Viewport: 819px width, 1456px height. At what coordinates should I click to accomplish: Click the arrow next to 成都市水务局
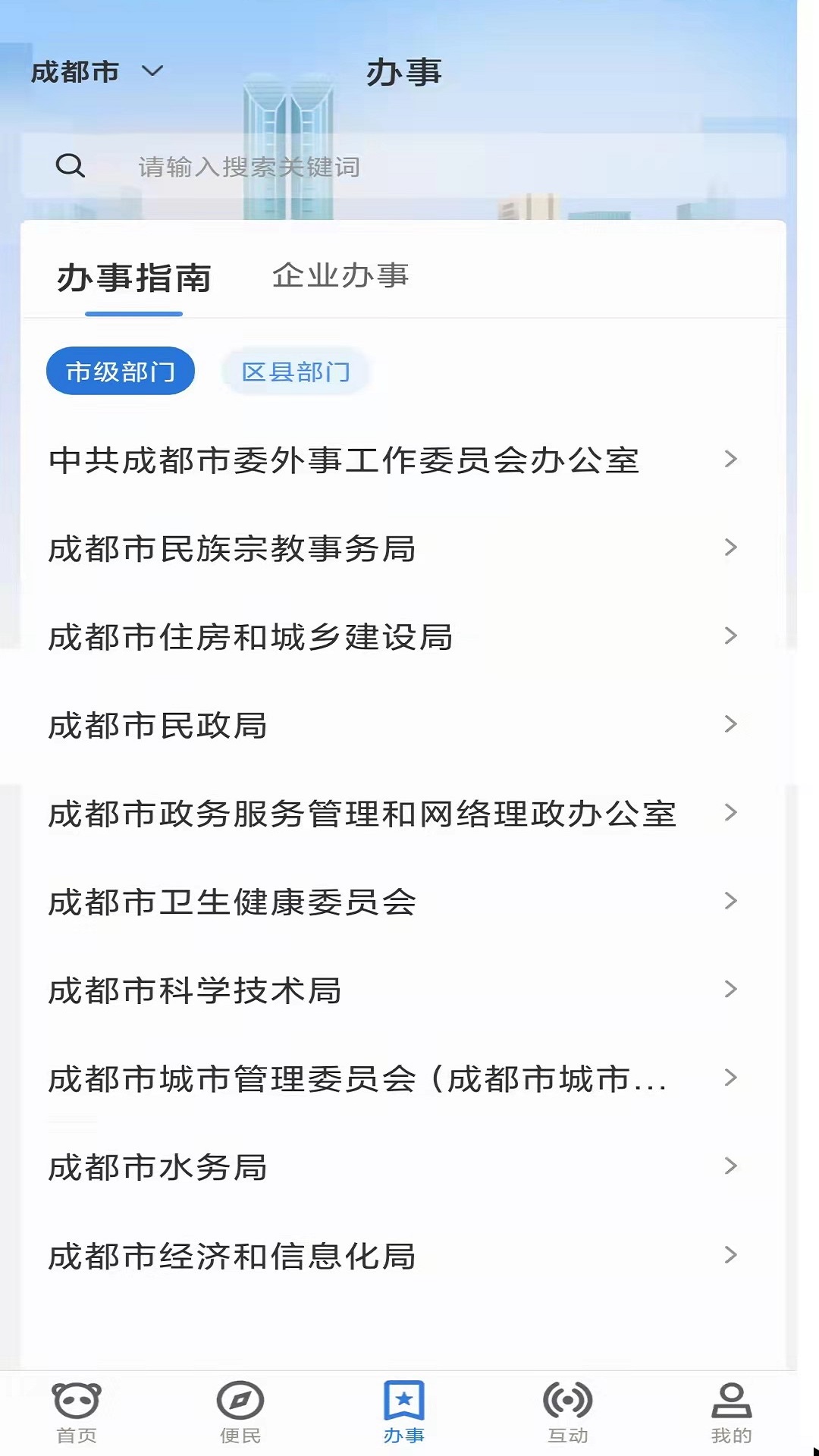tap(730, 1166)
